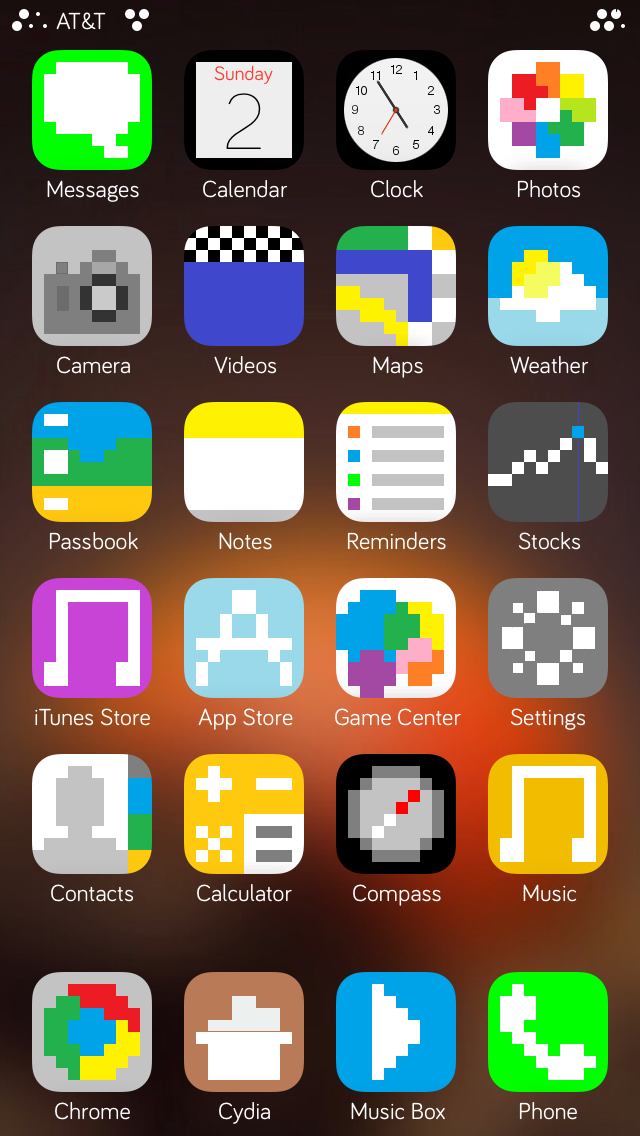Open Settings
The image size is (640, 1136).
(548, 638)
